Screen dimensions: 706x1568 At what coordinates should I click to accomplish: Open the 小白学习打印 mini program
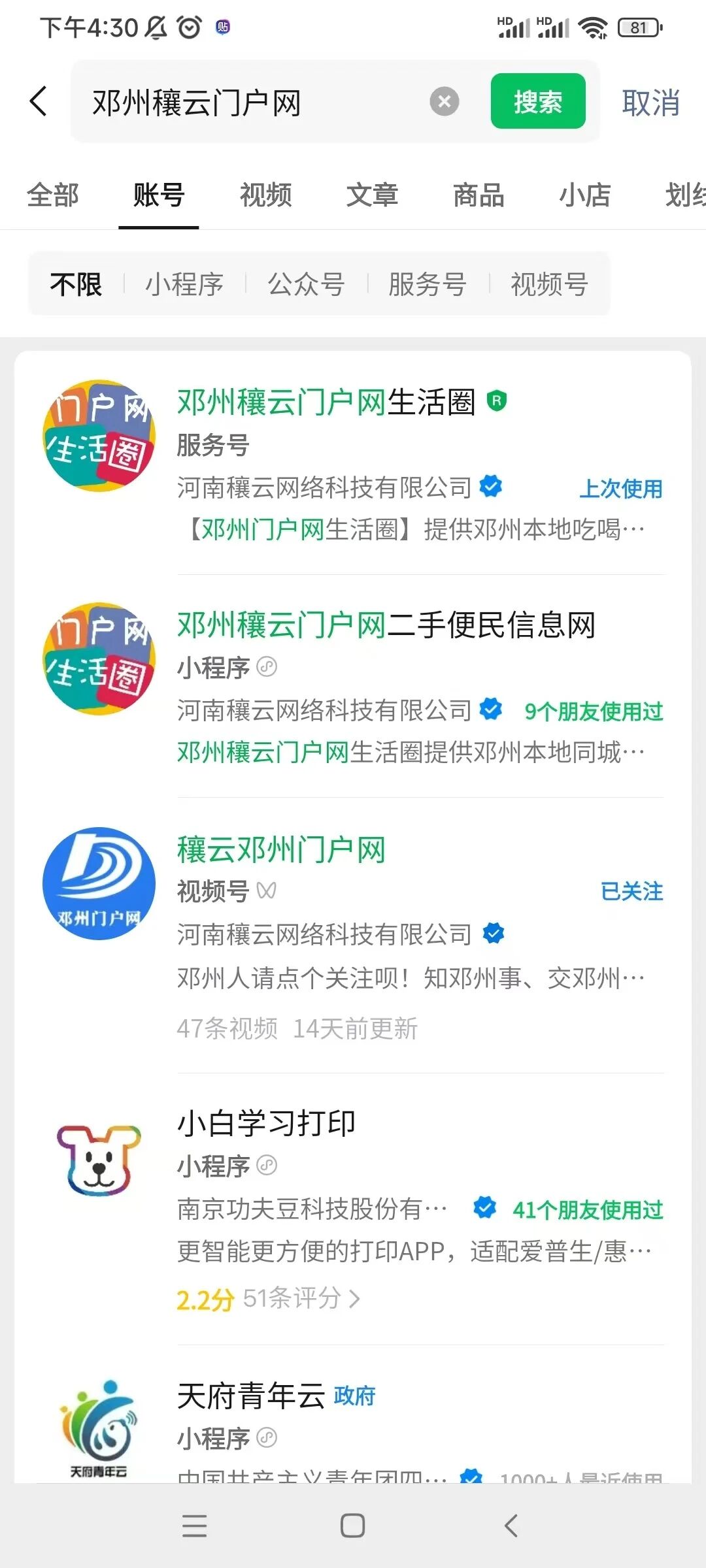tap(267, 1124)
